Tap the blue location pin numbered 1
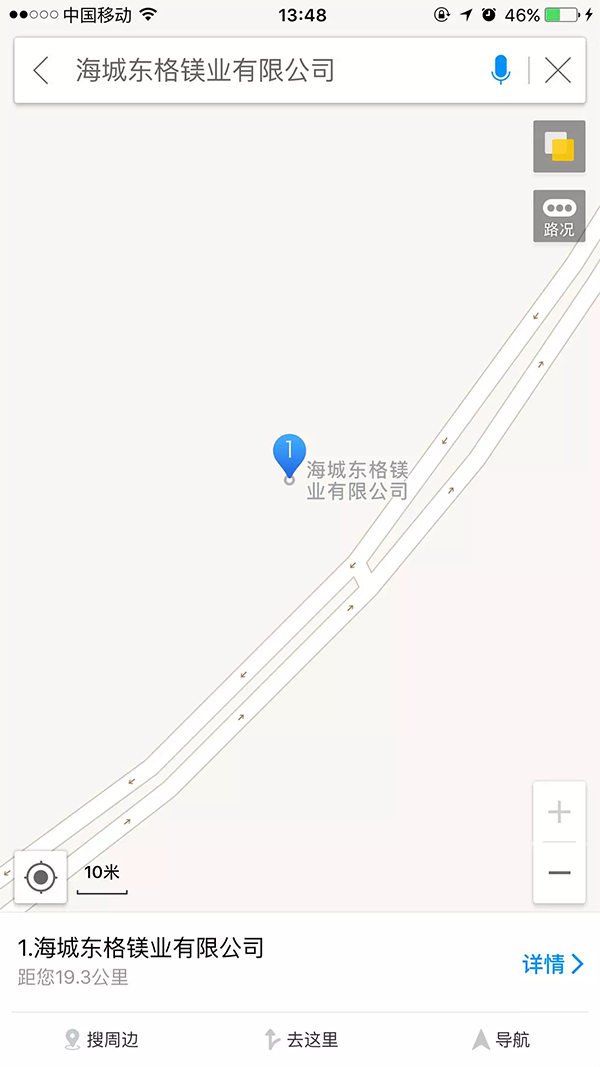 coord(289,457)
